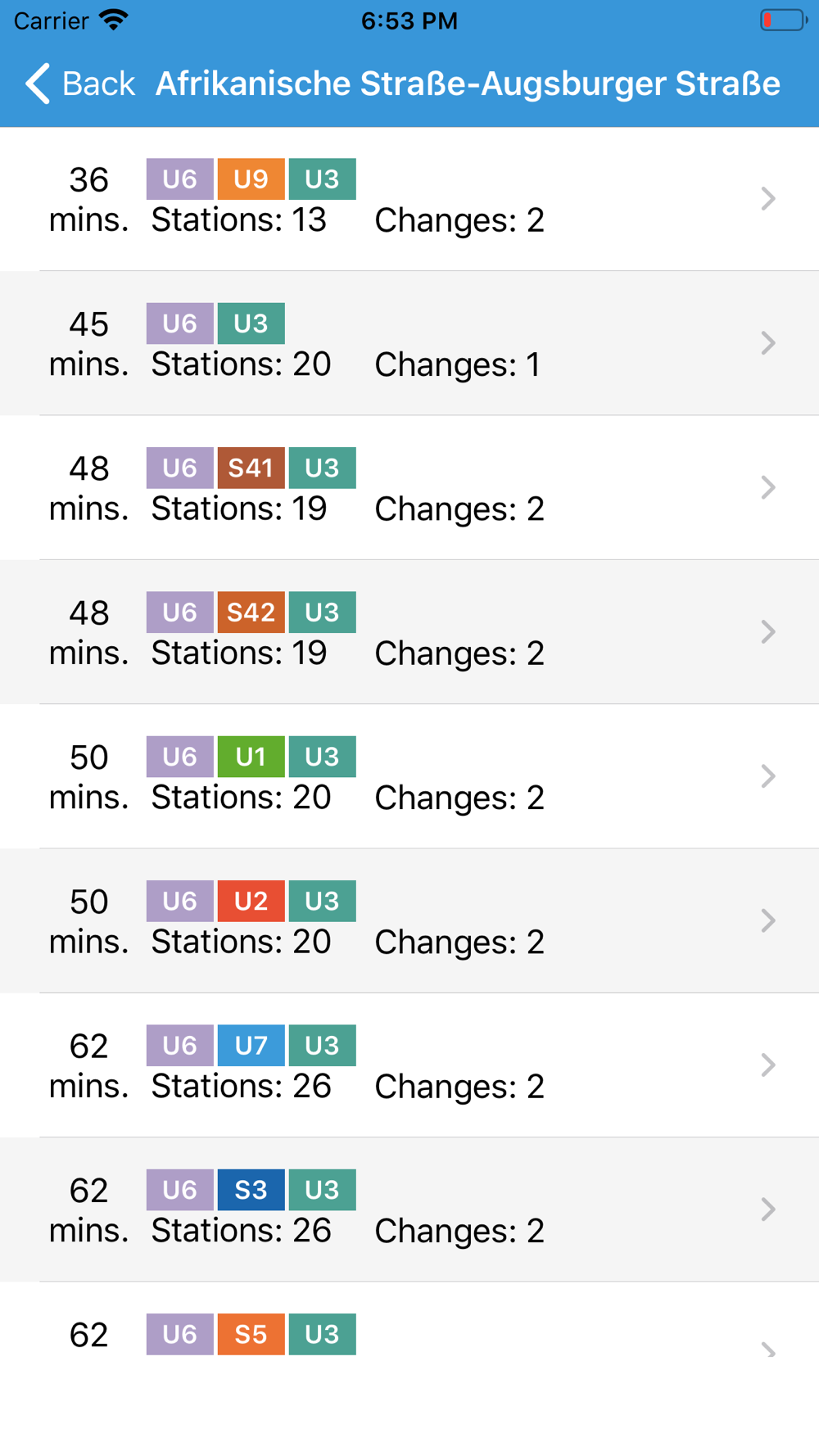The width and height of the screenshot is (819, 1456).
Task: View the 62-minute route via S3
Action: click(409, 1210)
